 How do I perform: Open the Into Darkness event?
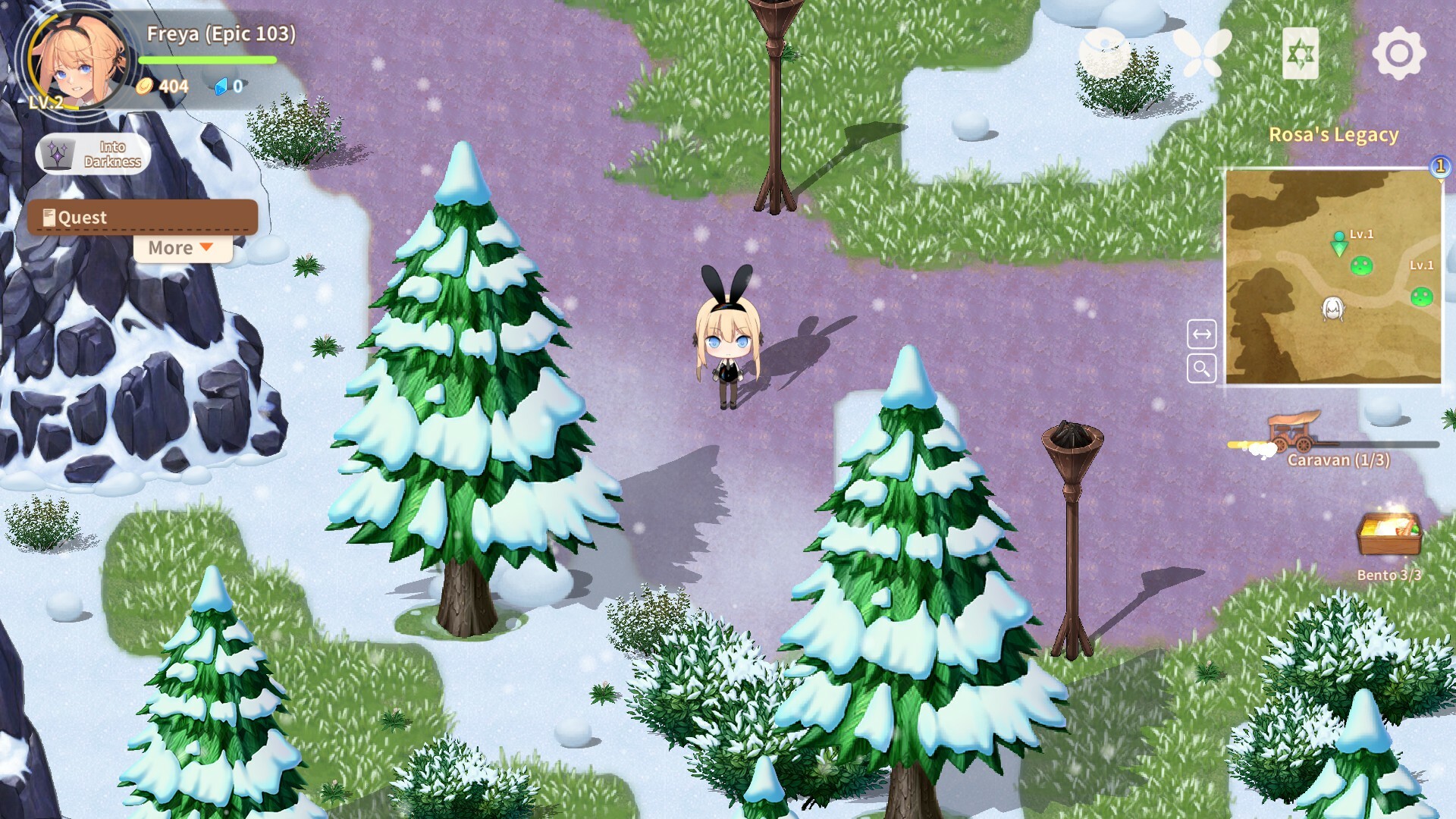click(93, 155)
